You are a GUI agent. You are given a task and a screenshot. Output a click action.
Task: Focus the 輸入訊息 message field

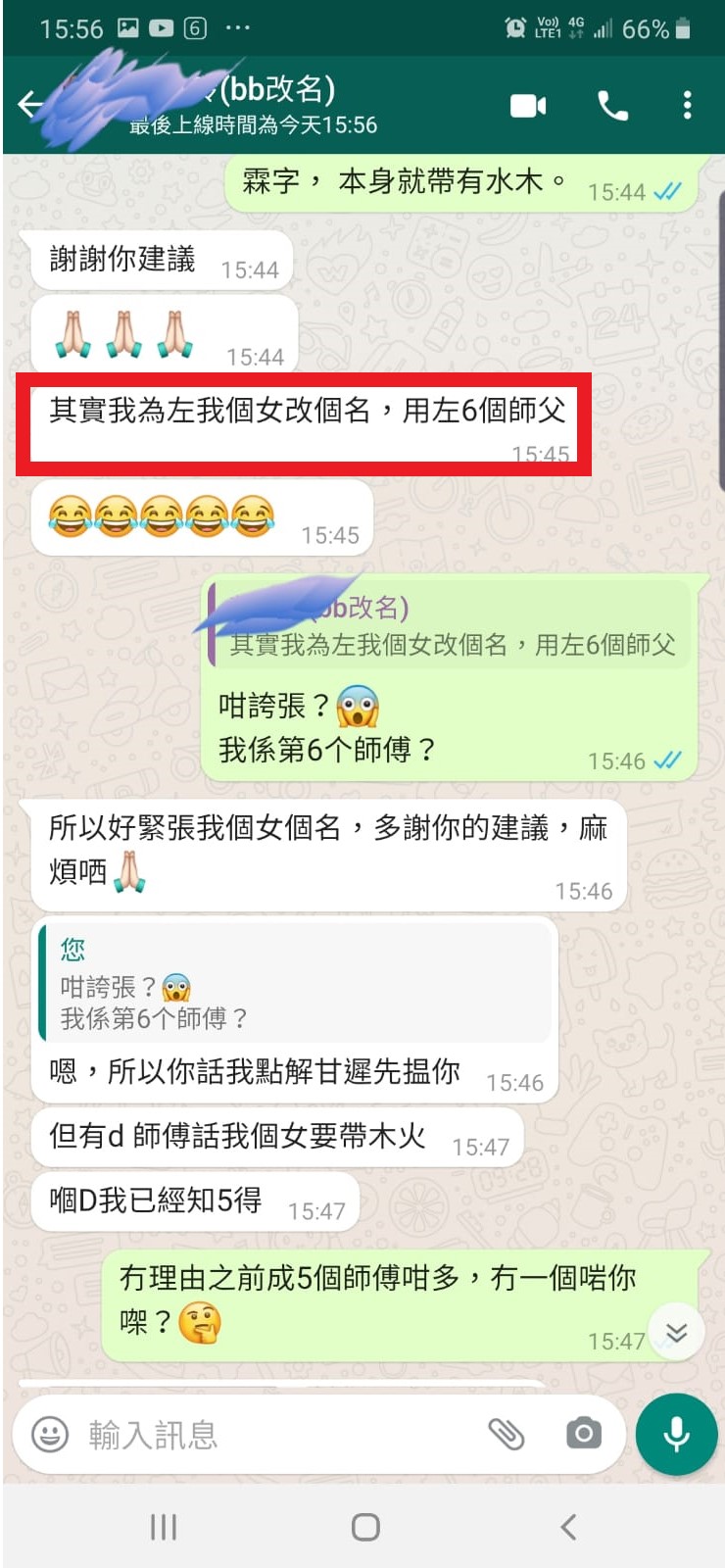(x=274, y=1435)
